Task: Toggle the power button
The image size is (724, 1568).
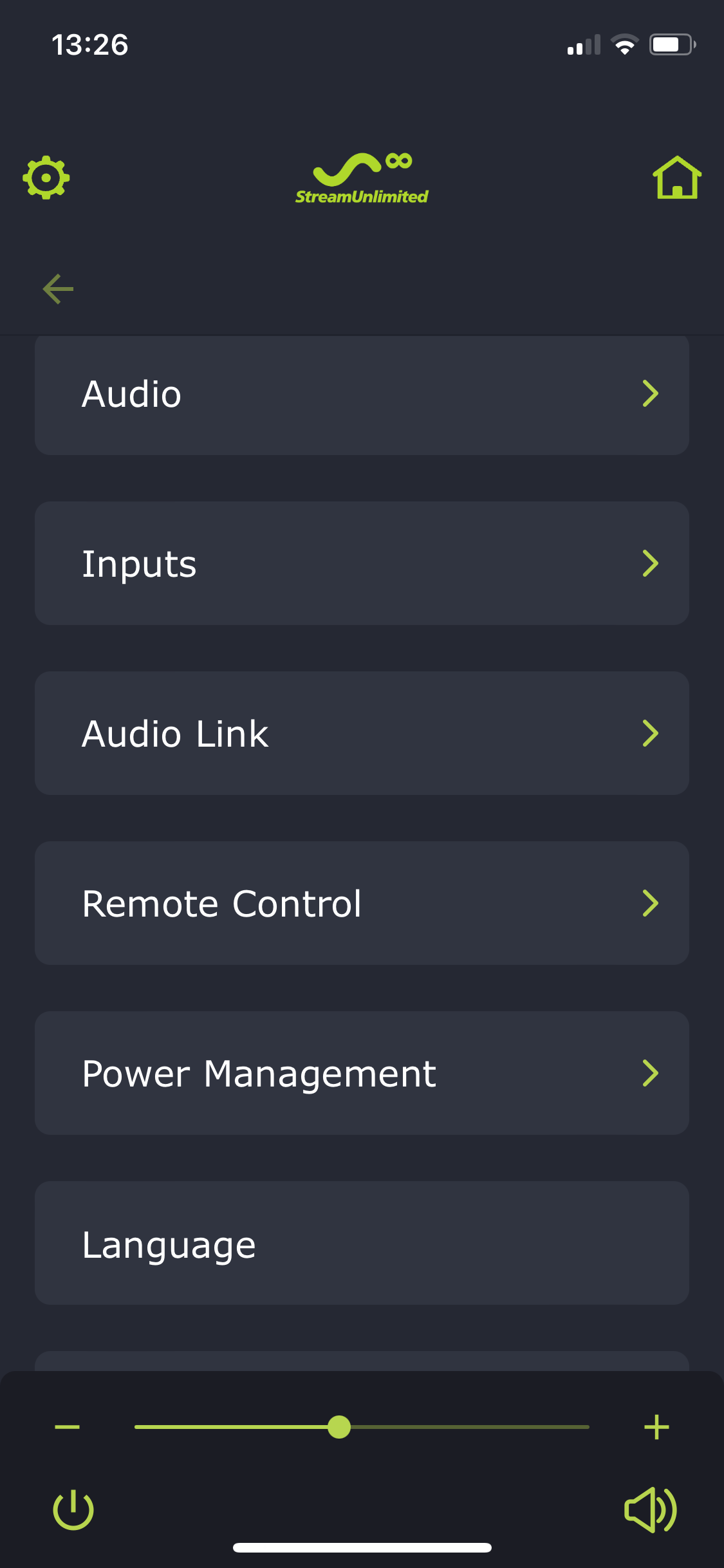Action: tap(73, 1509)
